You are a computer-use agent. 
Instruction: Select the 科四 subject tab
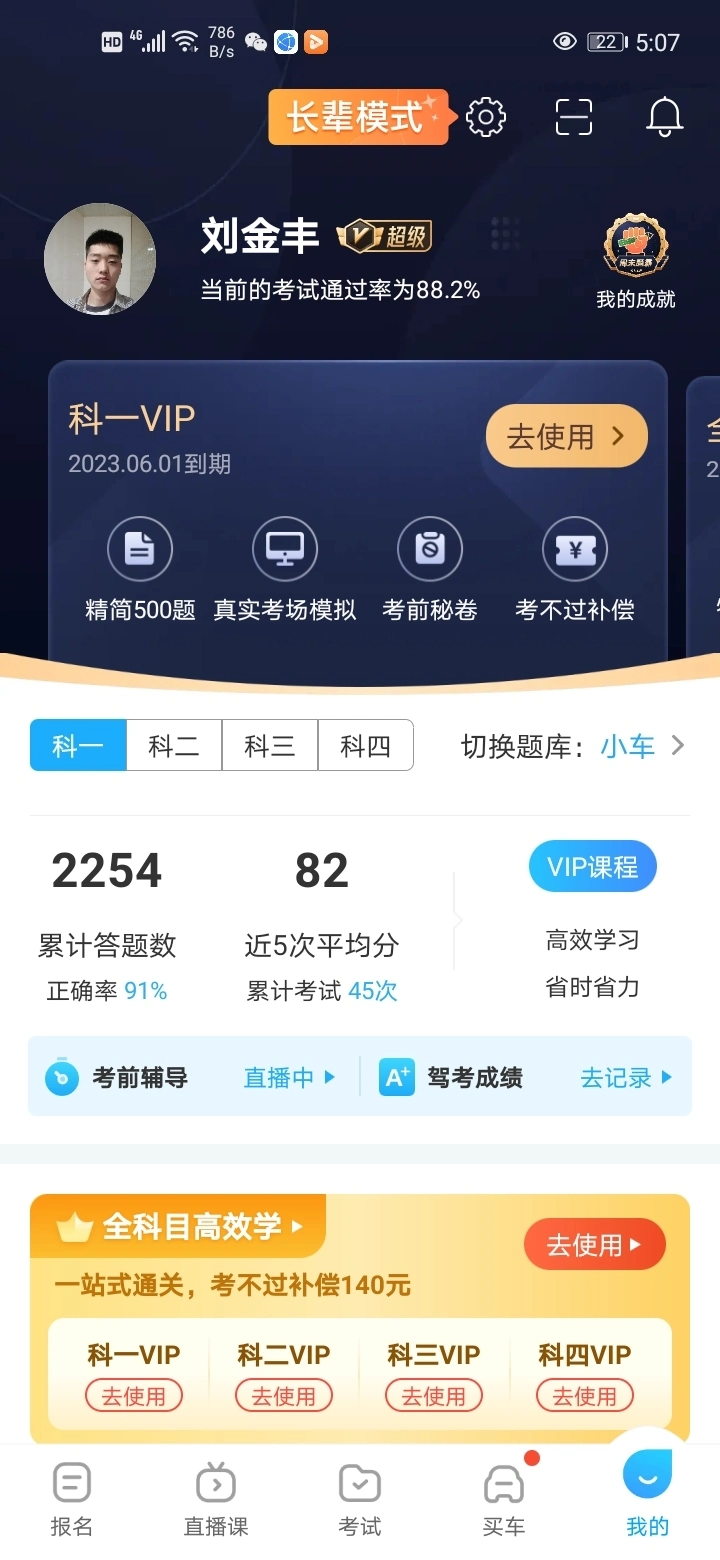365,746
